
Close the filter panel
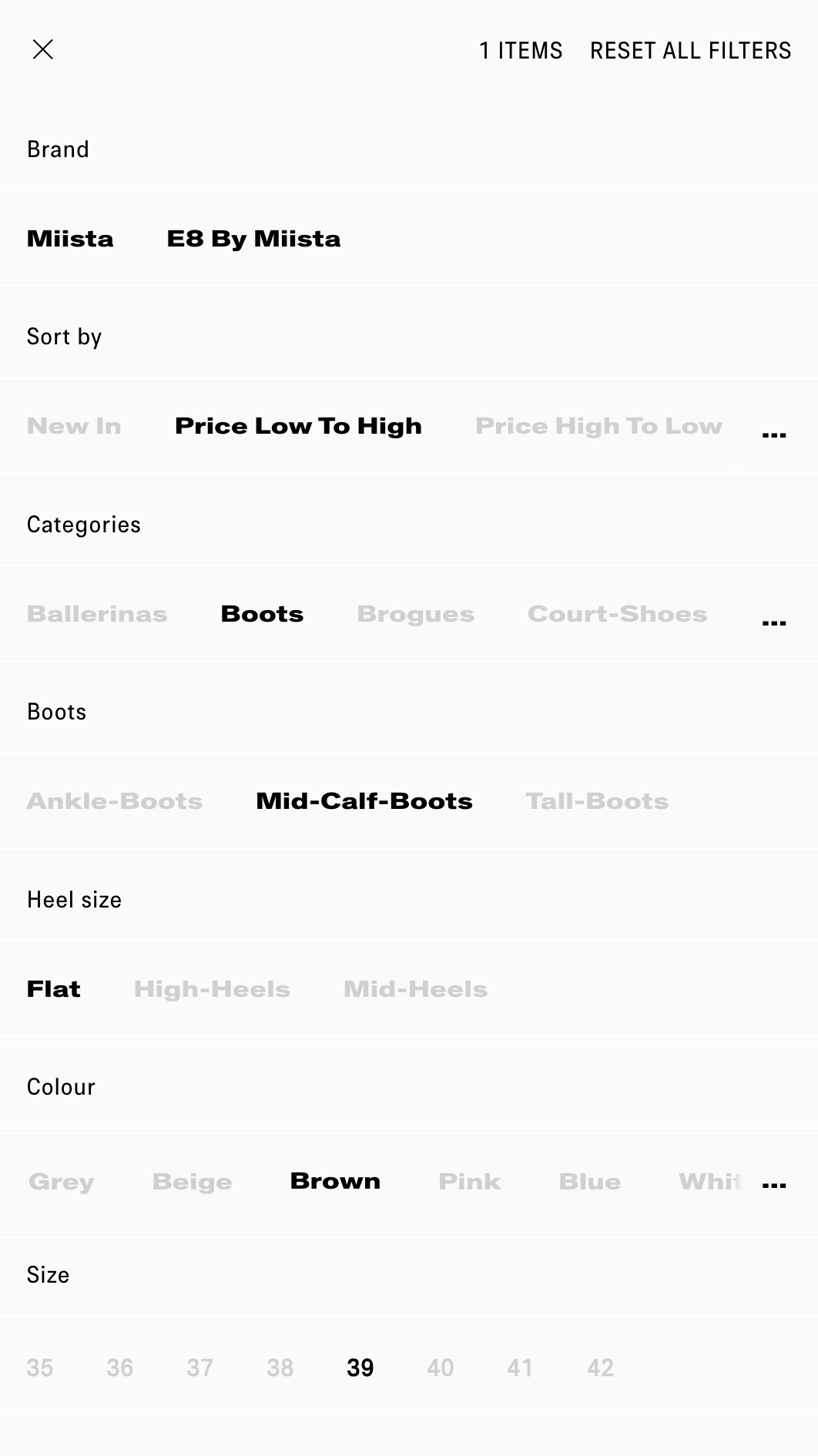43,50
